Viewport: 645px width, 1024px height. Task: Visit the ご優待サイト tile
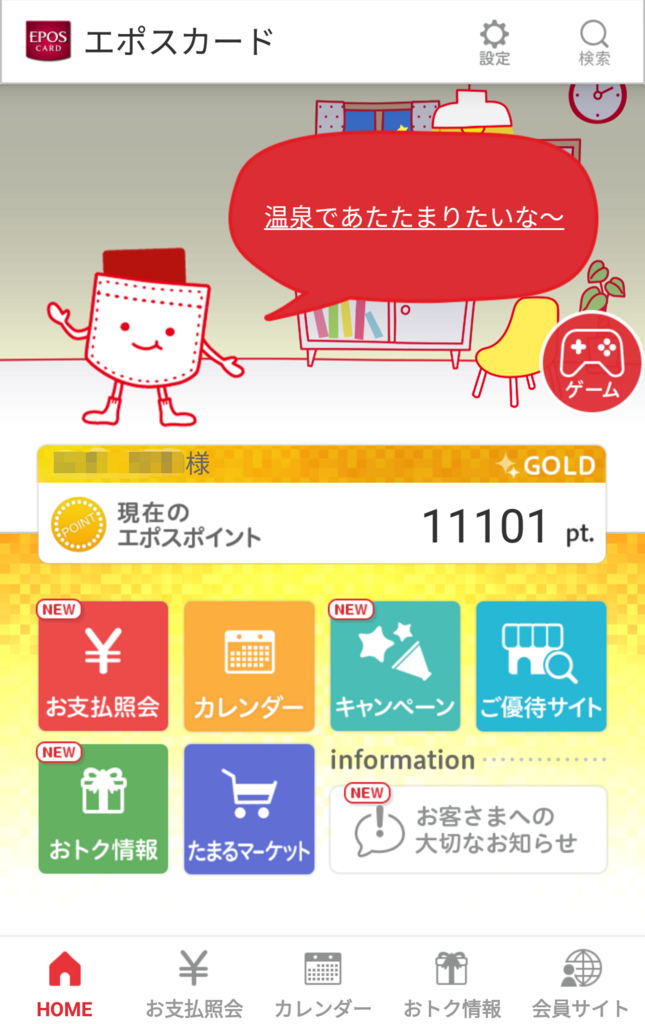[541, 666]
